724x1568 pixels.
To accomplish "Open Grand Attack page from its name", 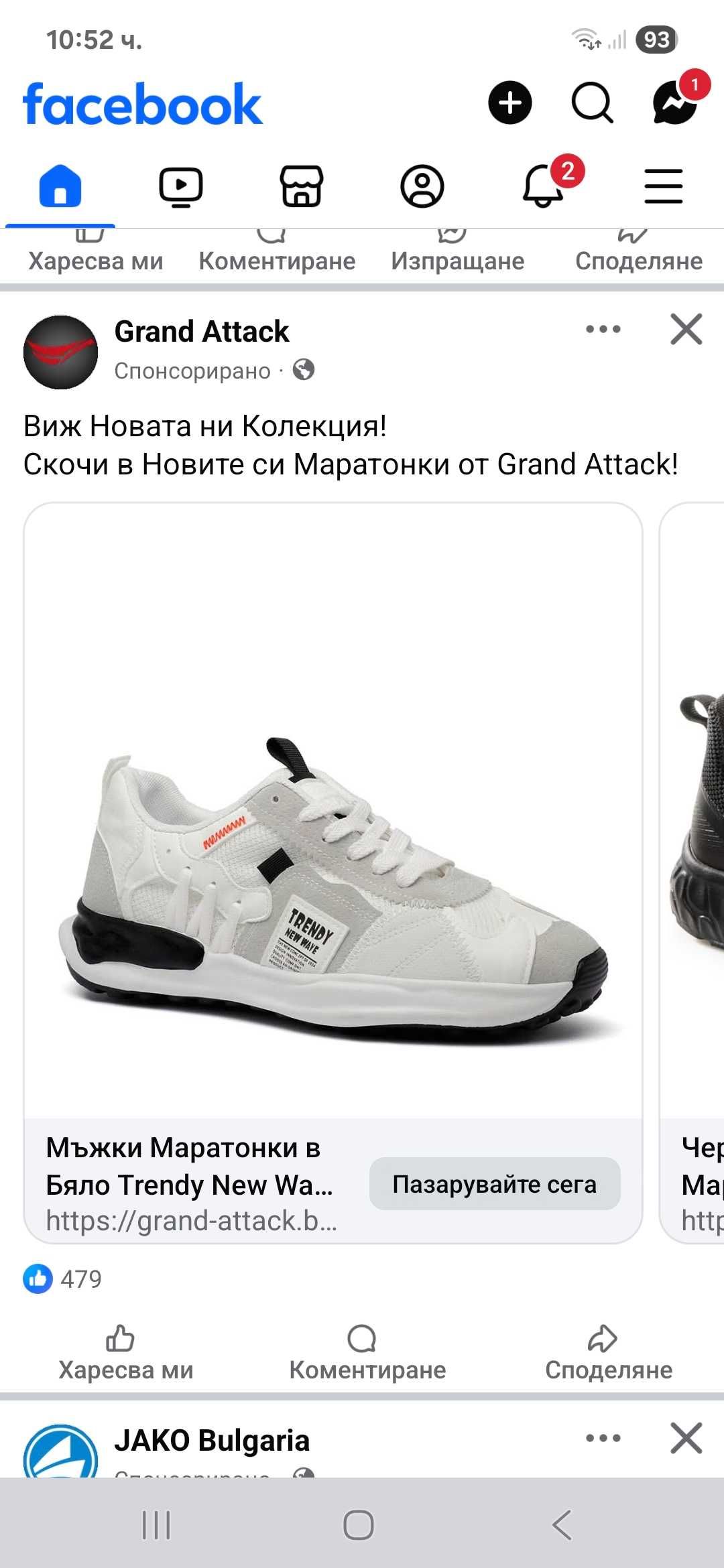I will [x=201, y=332].
